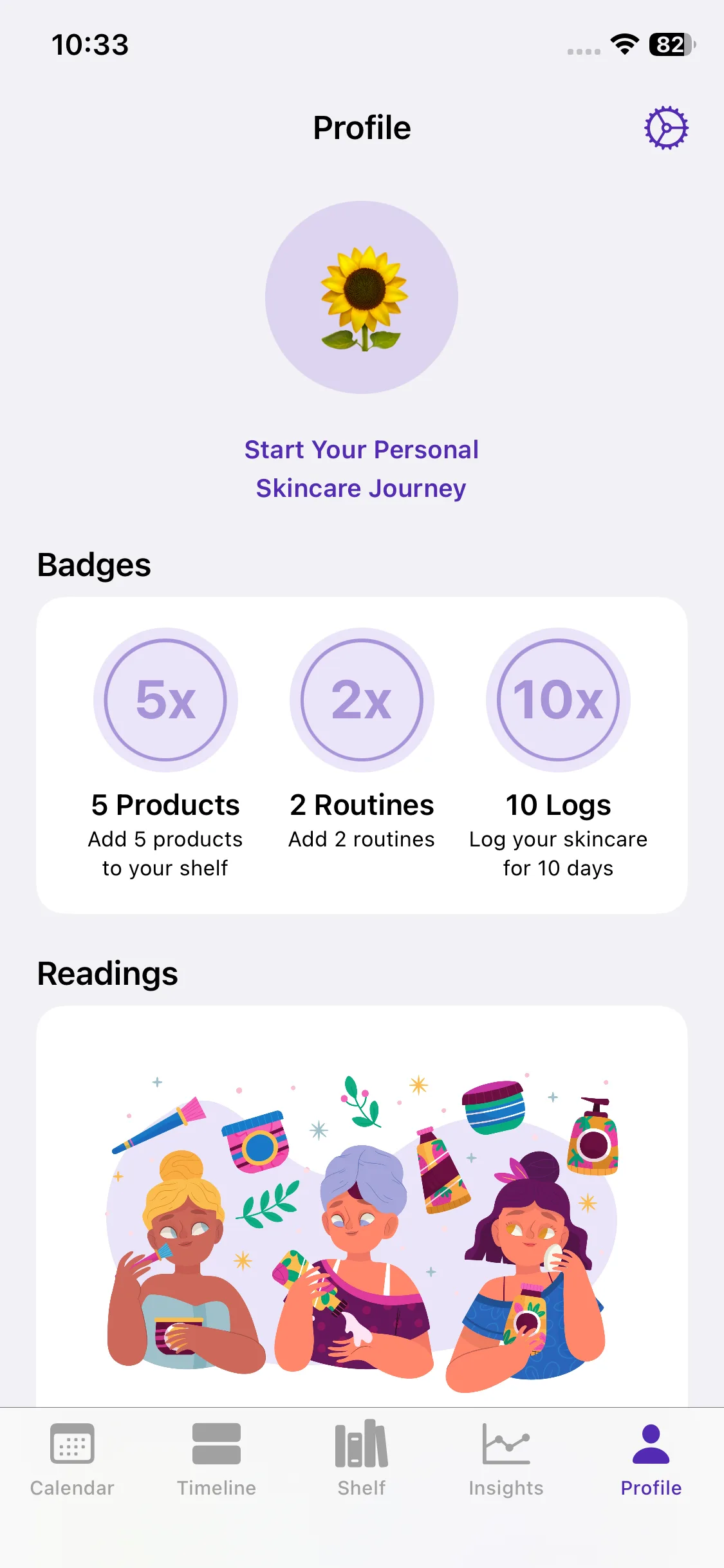Tap the sunflower profile avatar
Image resolution: width=724 pixels, height=1568 pixels.
(x=362, y=297)
